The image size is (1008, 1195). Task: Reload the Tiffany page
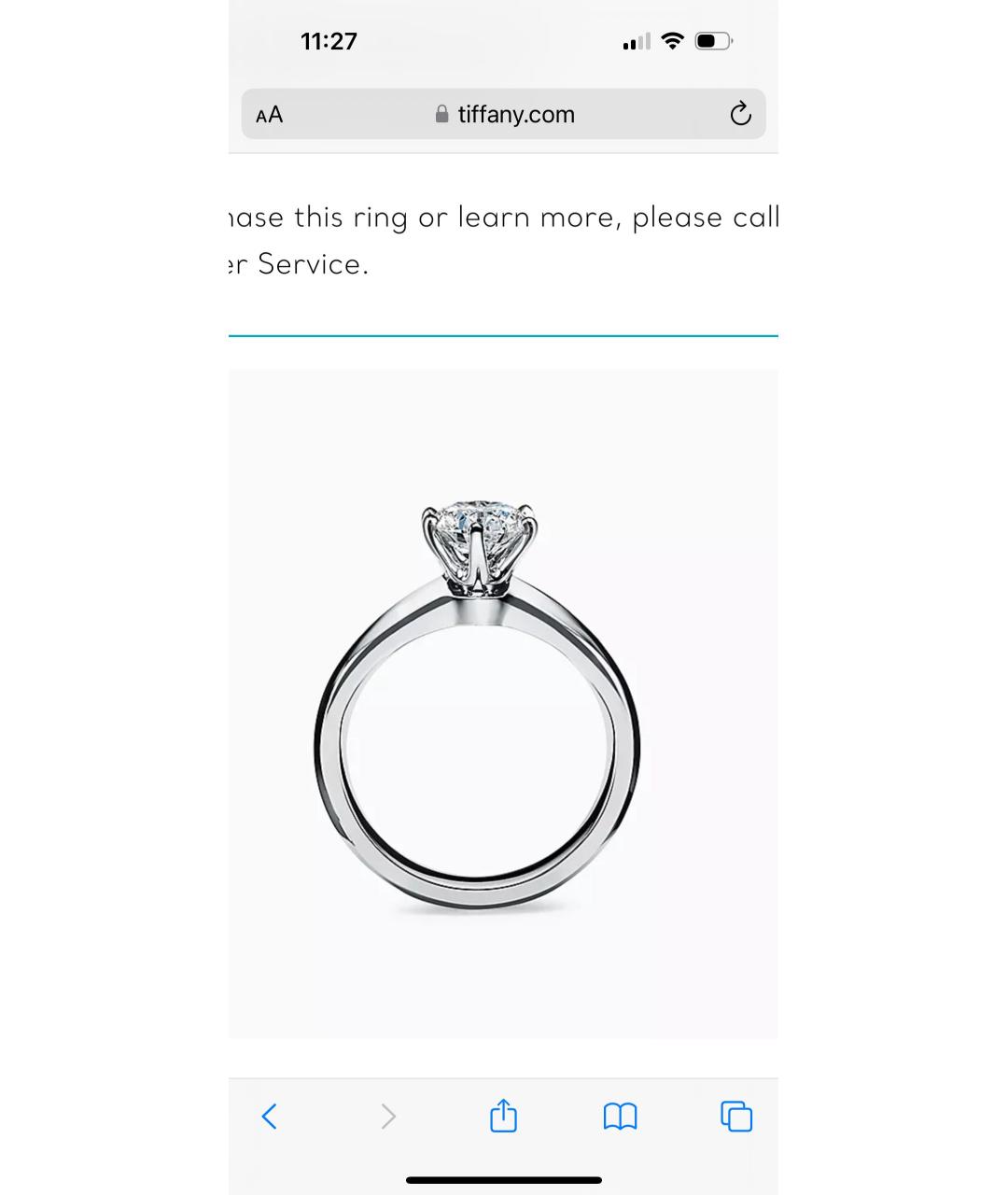pos(740,115)
